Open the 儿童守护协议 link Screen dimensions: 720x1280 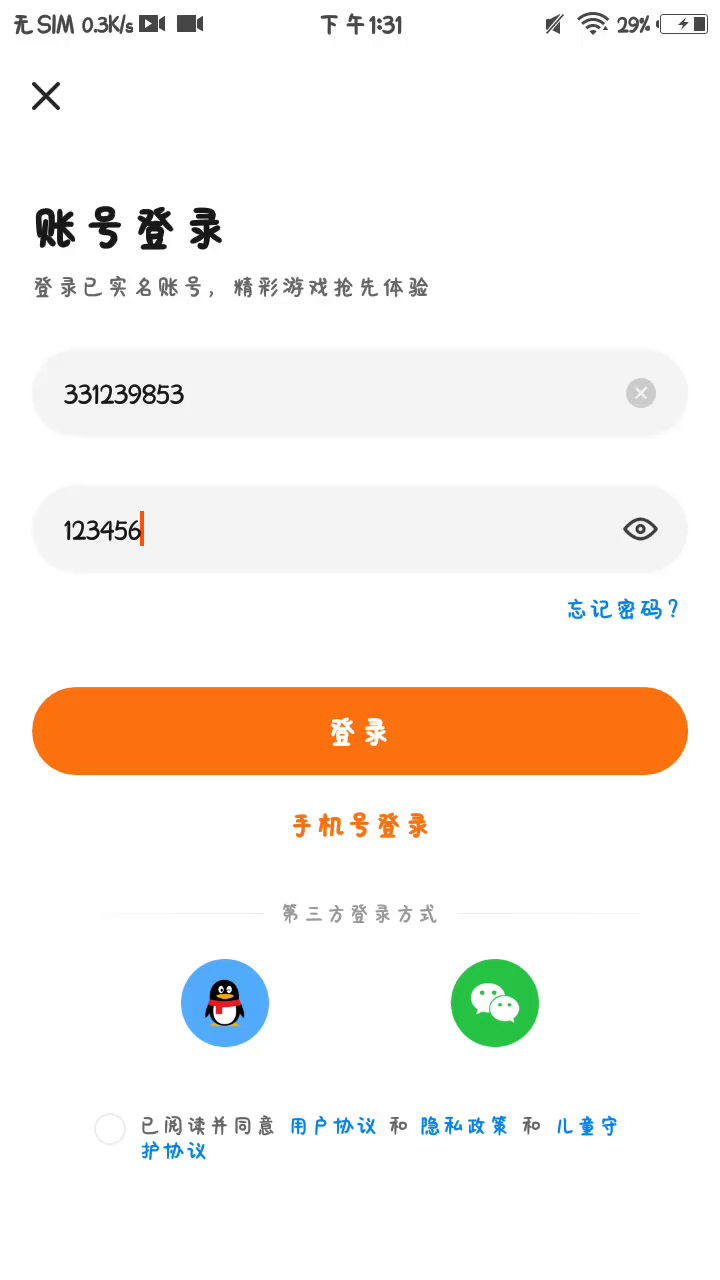(x=586, y=1126)
